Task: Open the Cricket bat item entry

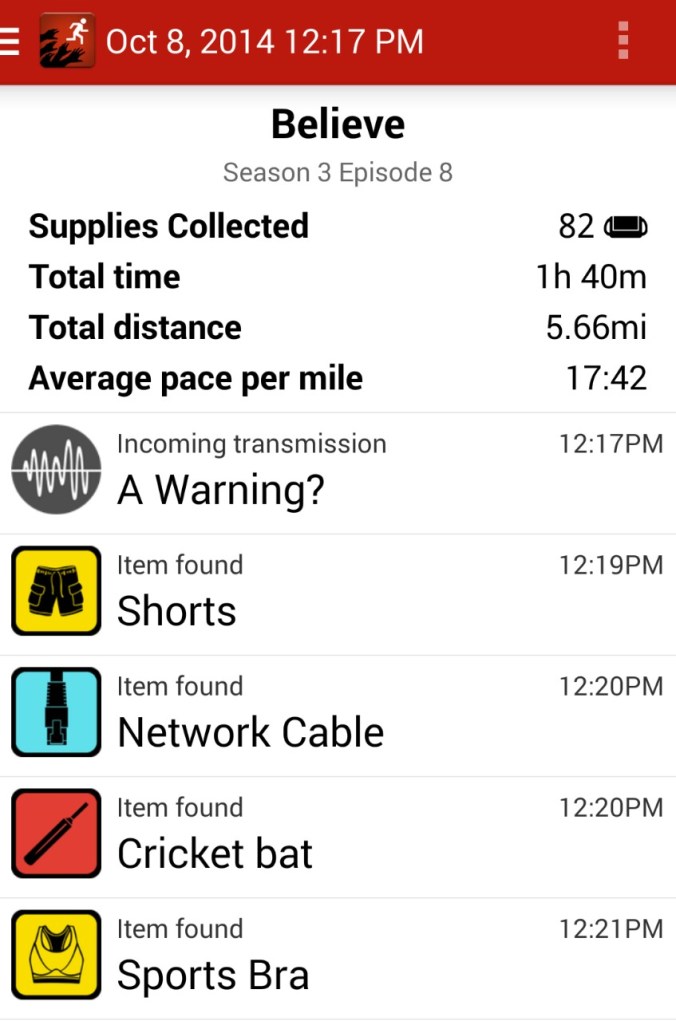Action: click(x=337, y=836)
